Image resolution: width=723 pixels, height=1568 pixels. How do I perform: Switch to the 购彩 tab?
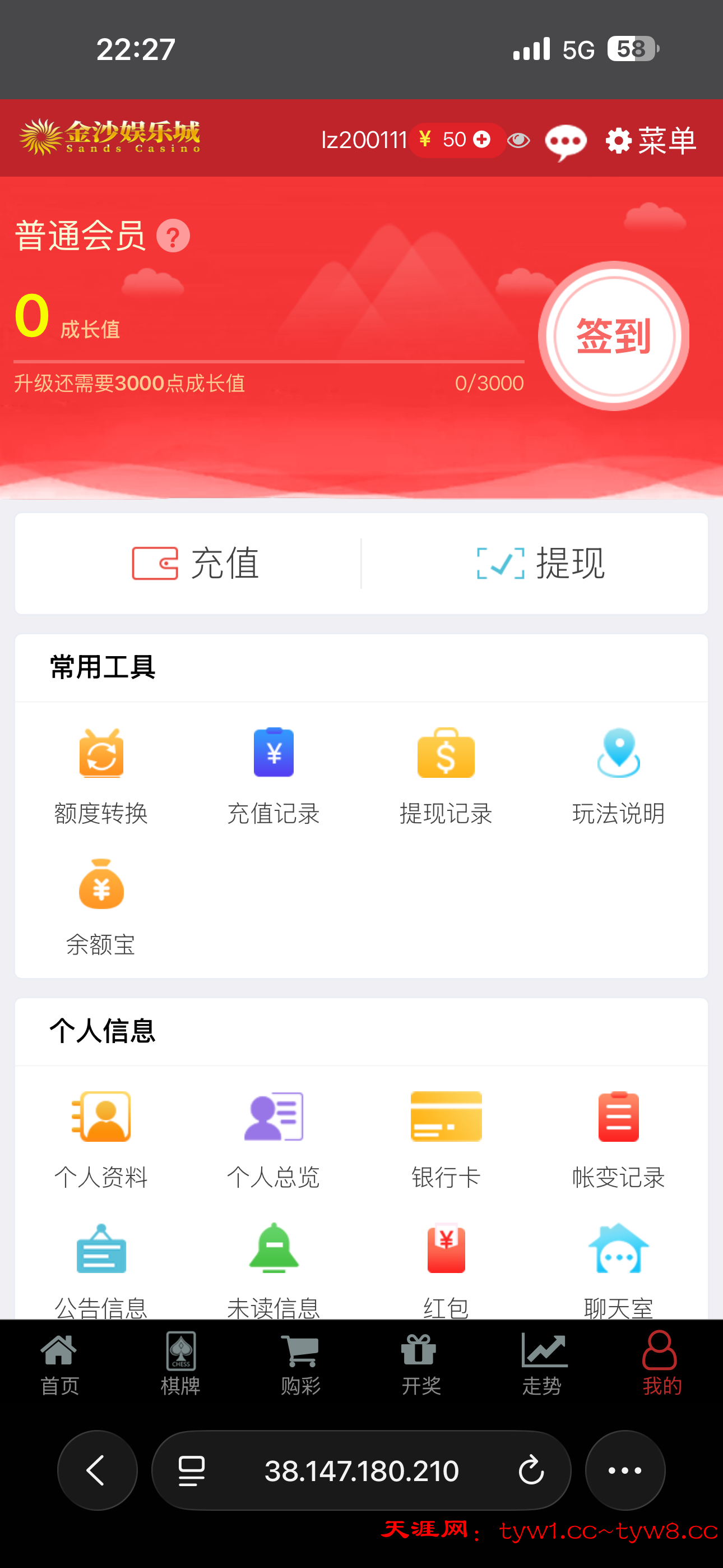click(300, 1363)
